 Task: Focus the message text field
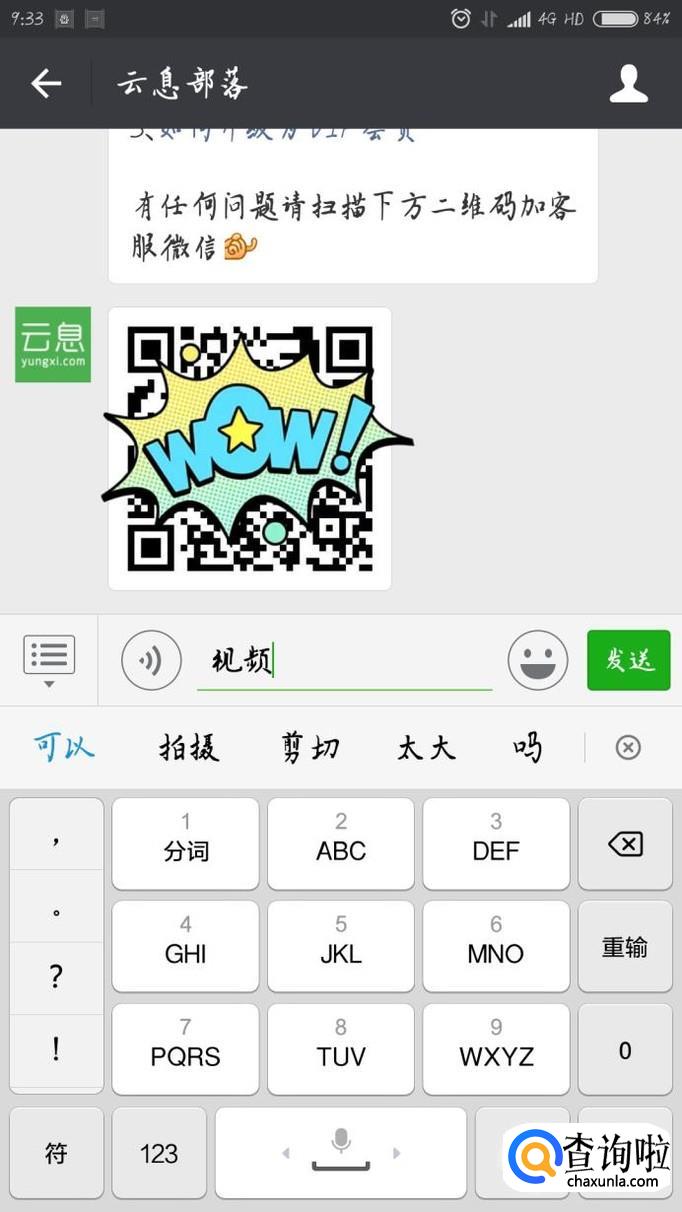(x=344, y=661)
